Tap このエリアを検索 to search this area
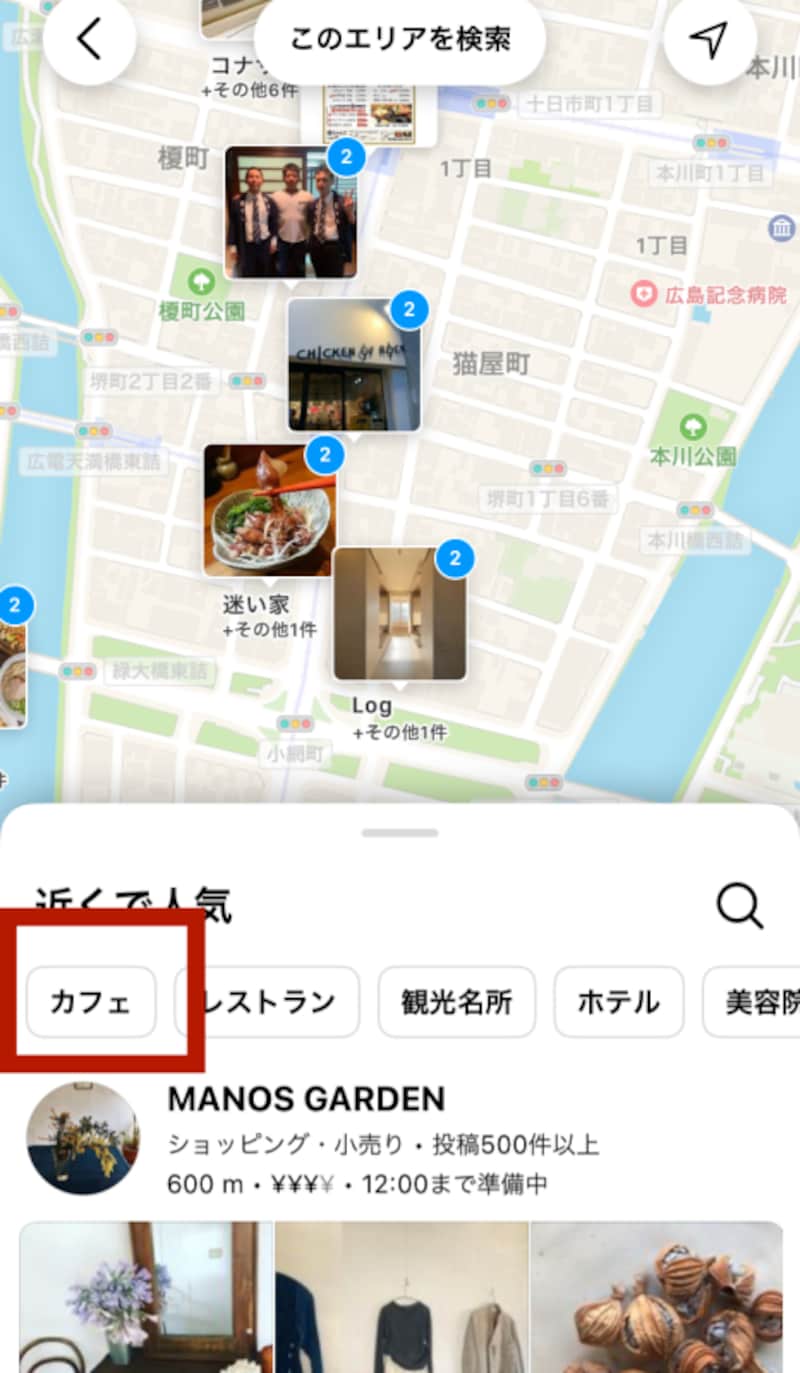Image resolution: width=800 pixels, height=1373 pixels. [x=400, y=40]
